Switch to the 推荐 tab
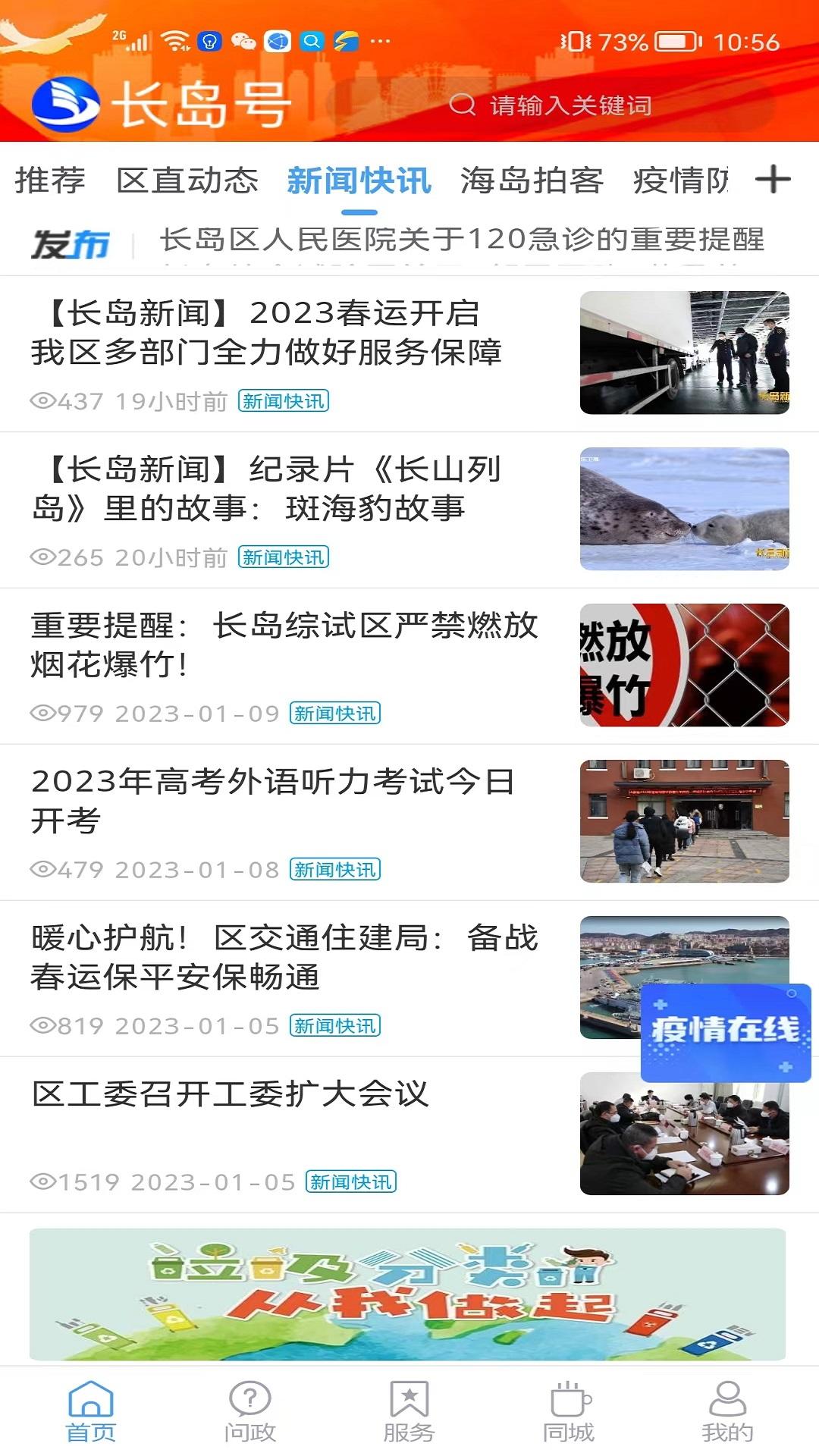Viewport: 819px width, 1456px height. [52, 180]
